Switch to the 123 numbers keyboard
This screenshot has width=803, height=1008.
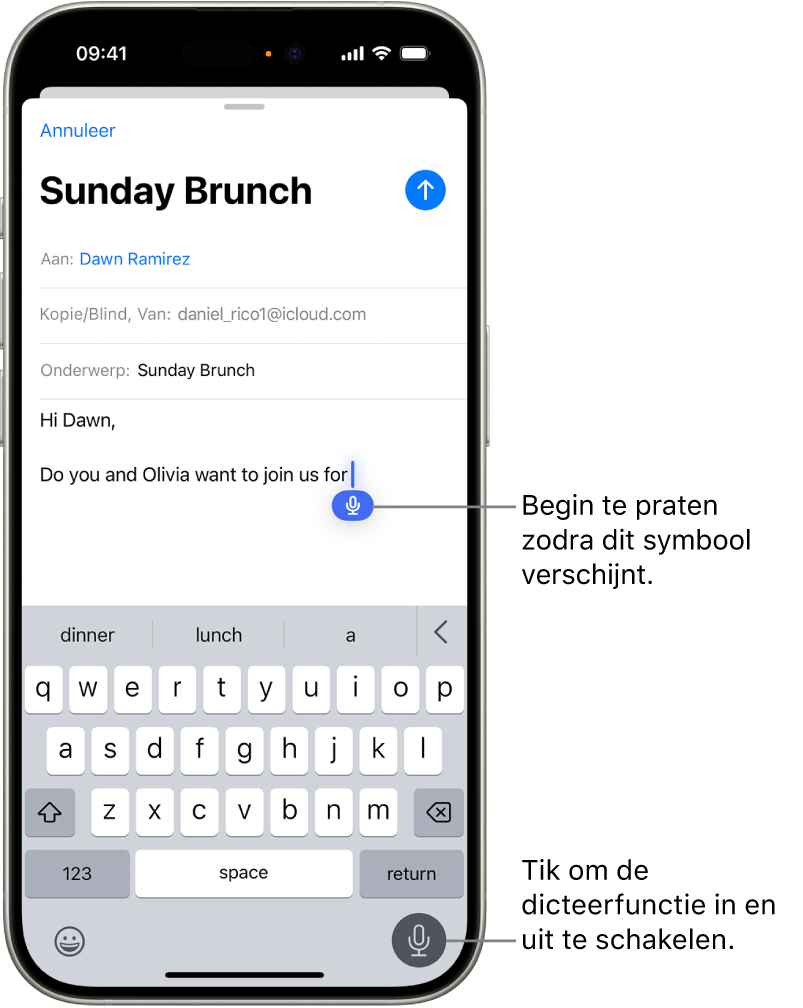77,873
